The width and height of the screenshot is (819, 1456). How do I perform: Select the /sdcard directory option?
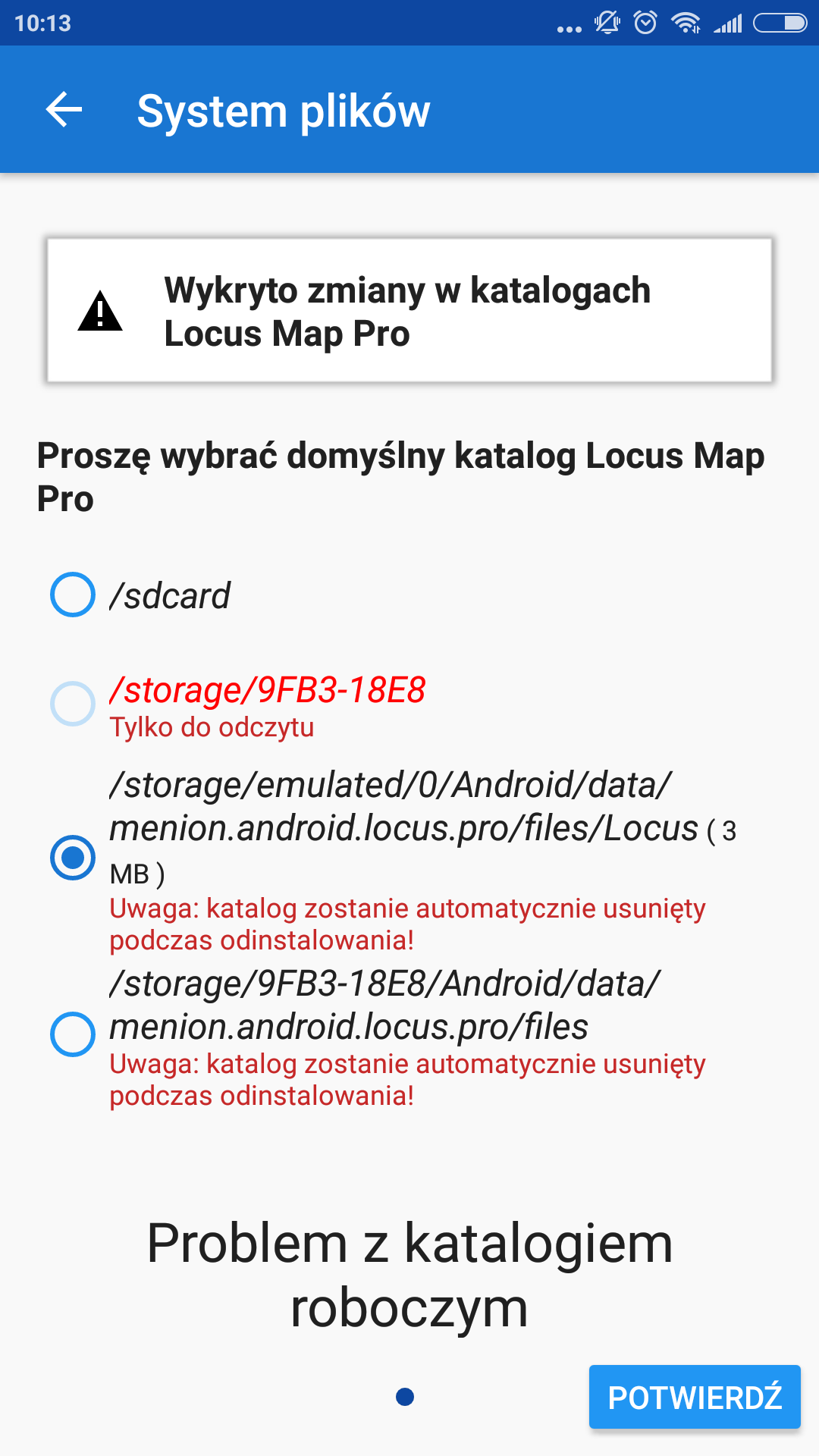coord(73,595)
